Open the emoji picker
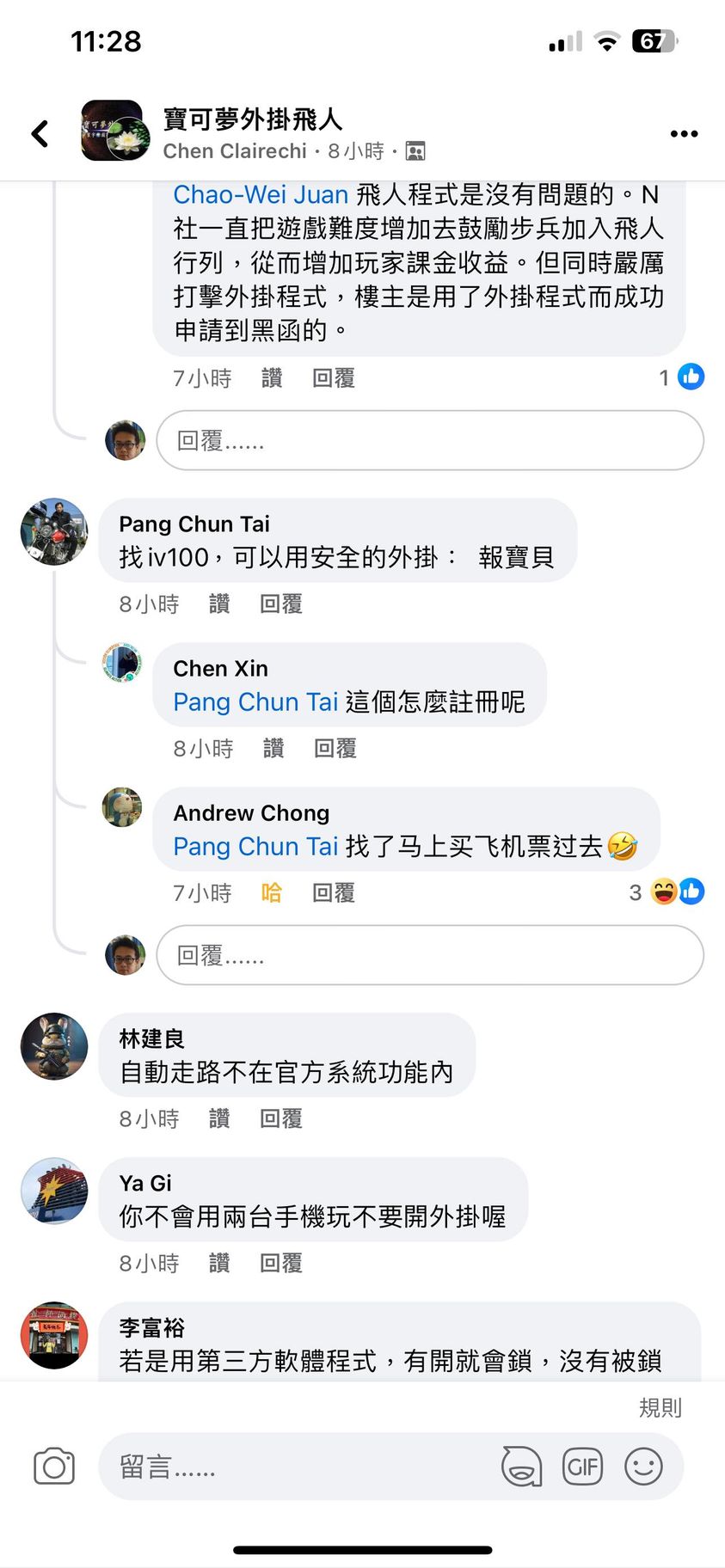Image resolution: width=725 pixels, height=1568 pixels. click(643, 1466)
